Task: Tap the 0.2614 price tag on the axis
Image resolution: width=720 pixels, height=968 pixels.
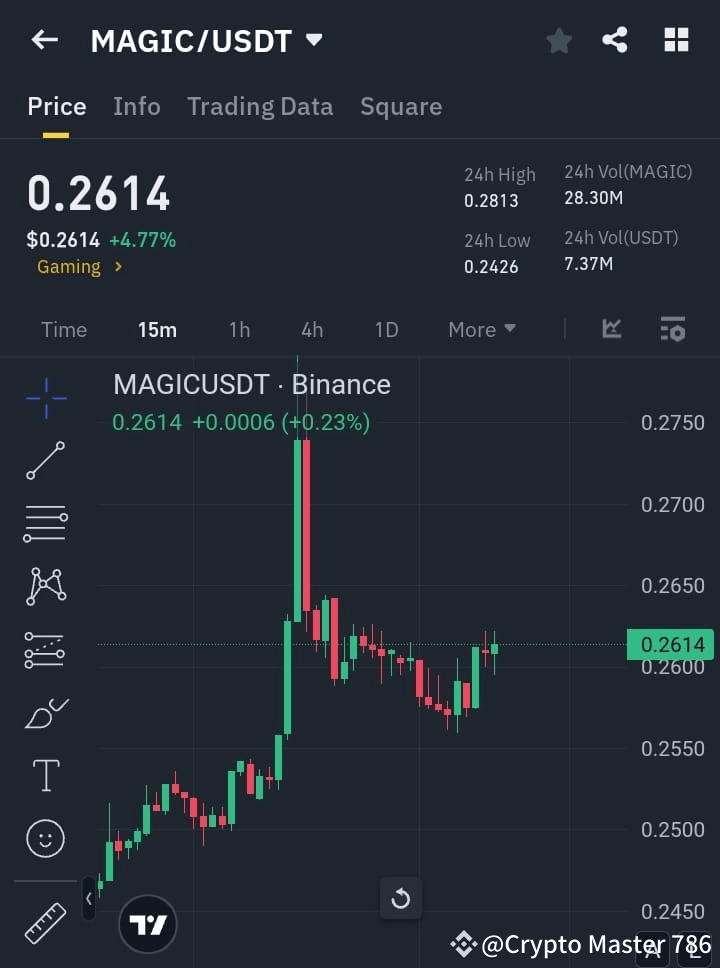Action: (x=671, y=645)
